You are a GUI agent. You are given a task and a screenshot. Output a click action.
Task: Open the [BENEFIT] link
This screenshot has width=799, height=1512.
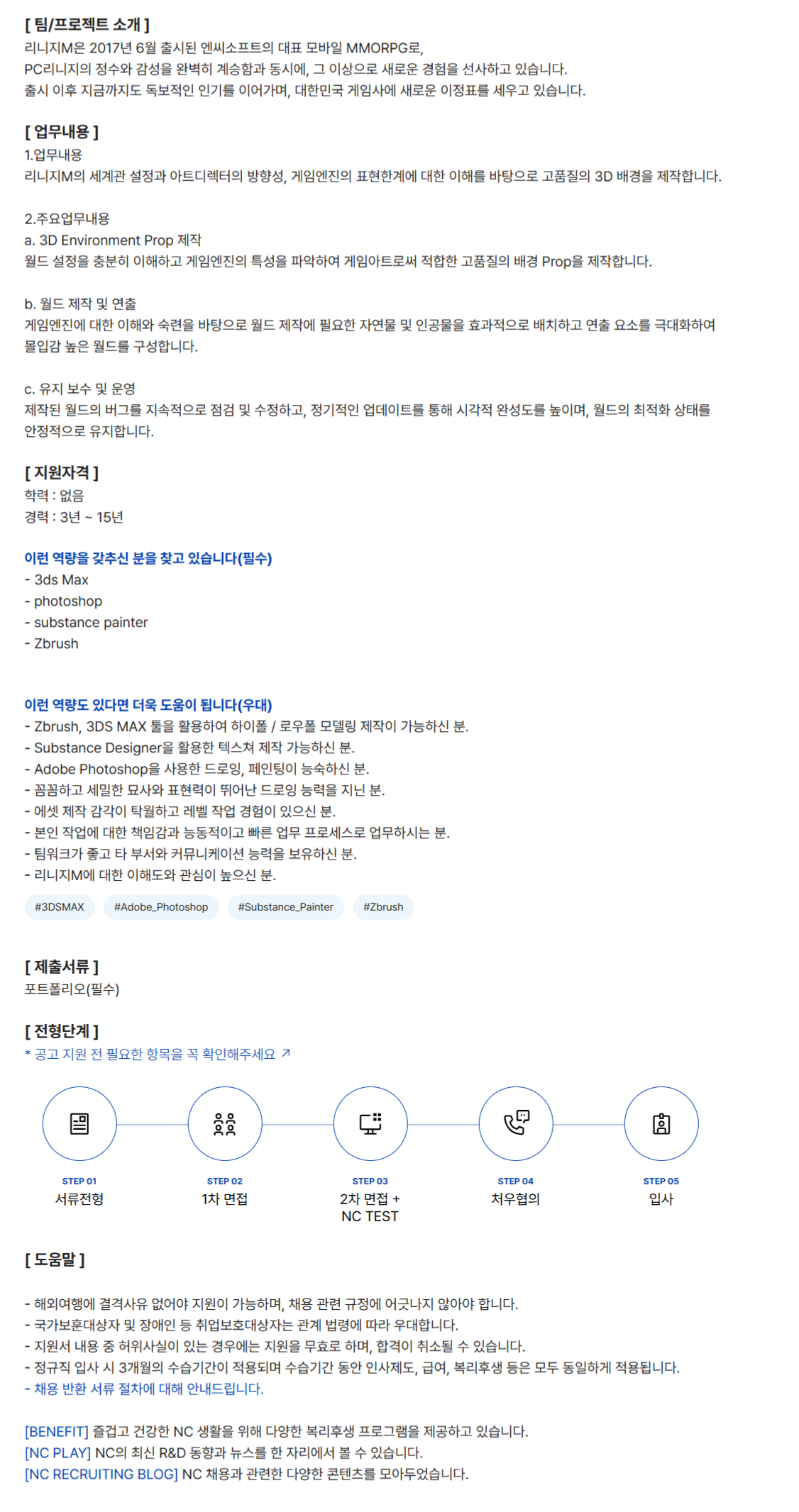57,1431
